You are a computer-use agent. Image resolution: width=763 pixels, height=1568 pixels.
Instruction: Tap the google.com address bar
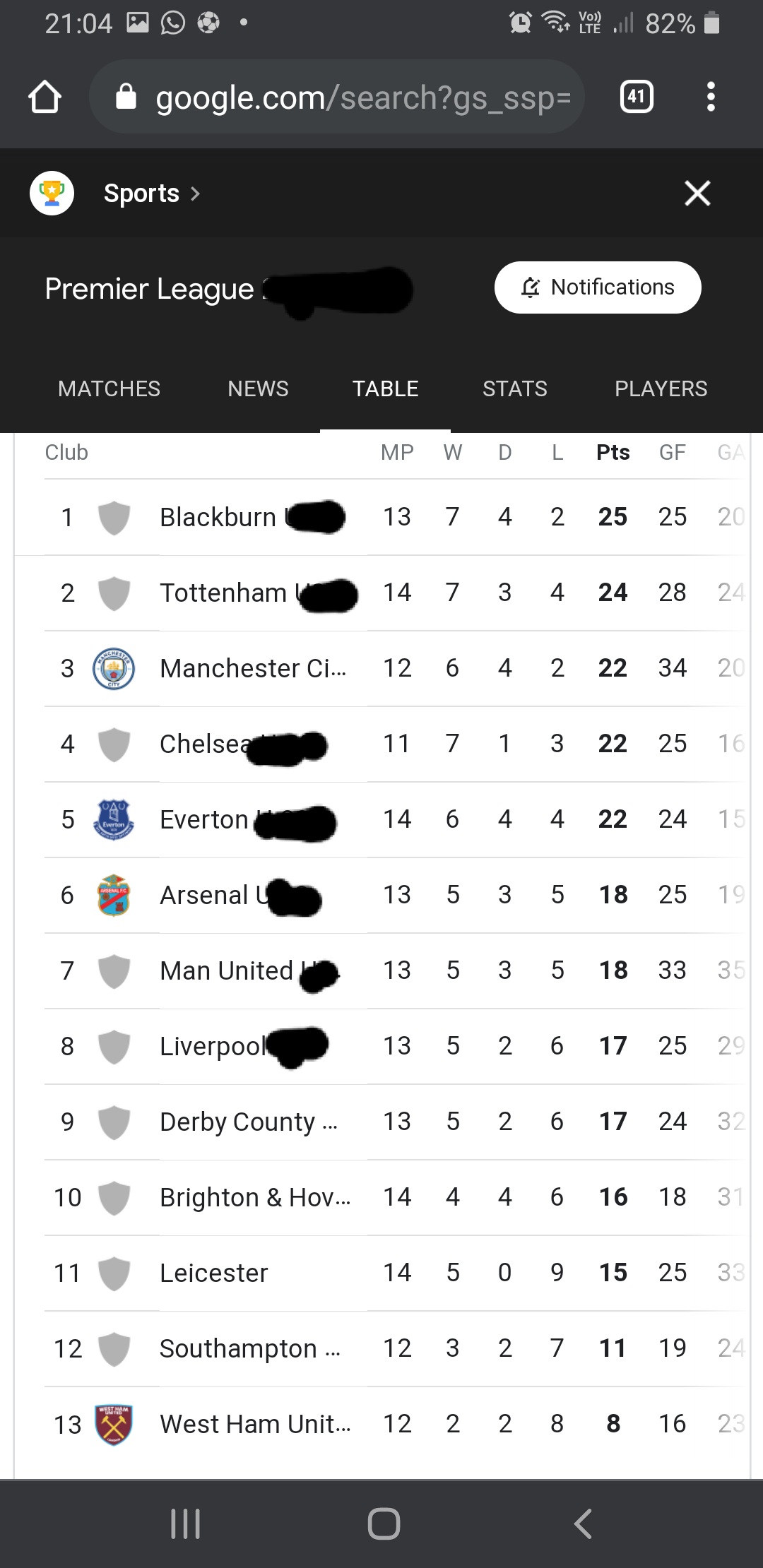pos(337,97)
